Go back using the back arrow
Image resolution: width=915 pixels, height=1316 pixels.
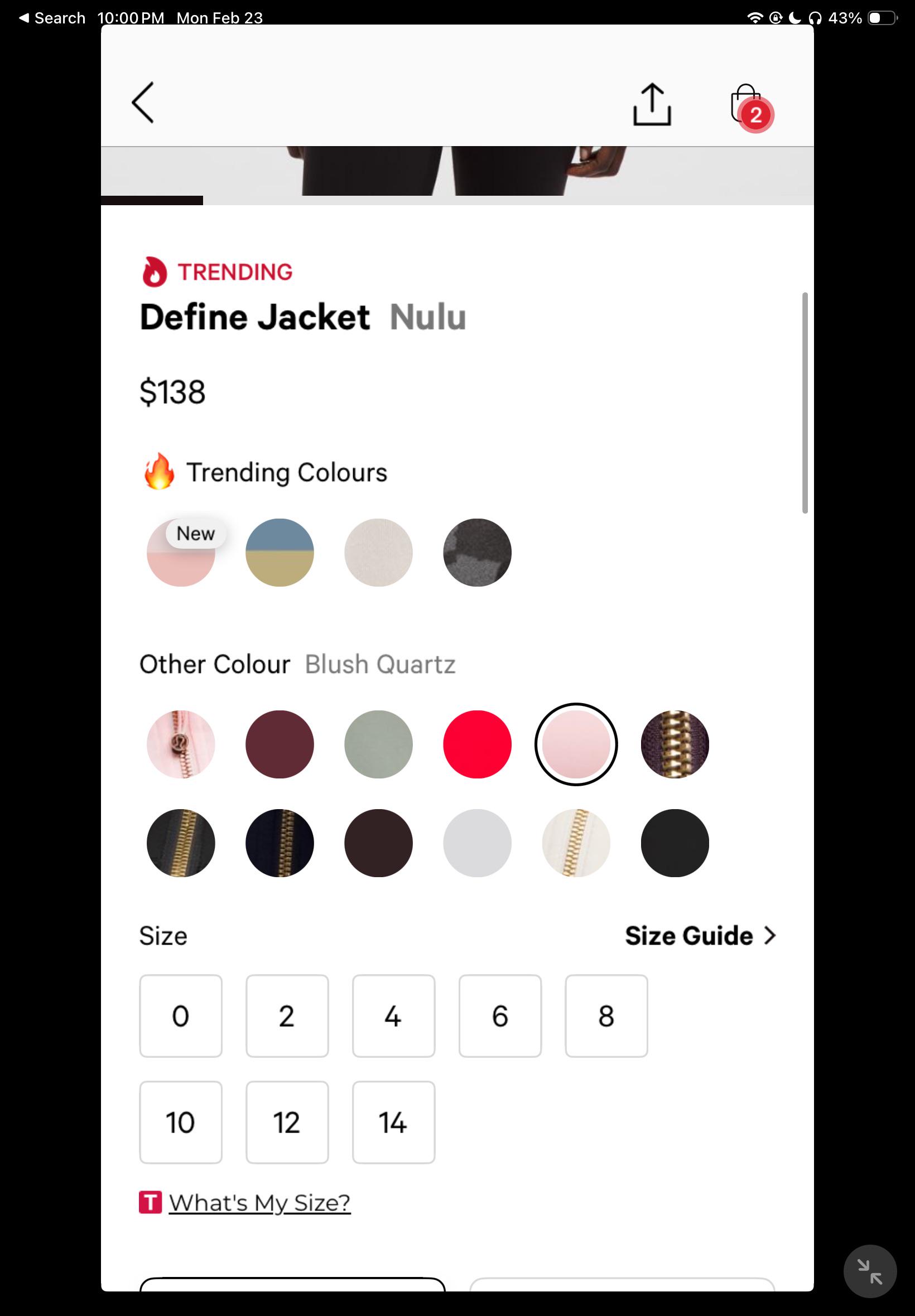click(143, 103)
